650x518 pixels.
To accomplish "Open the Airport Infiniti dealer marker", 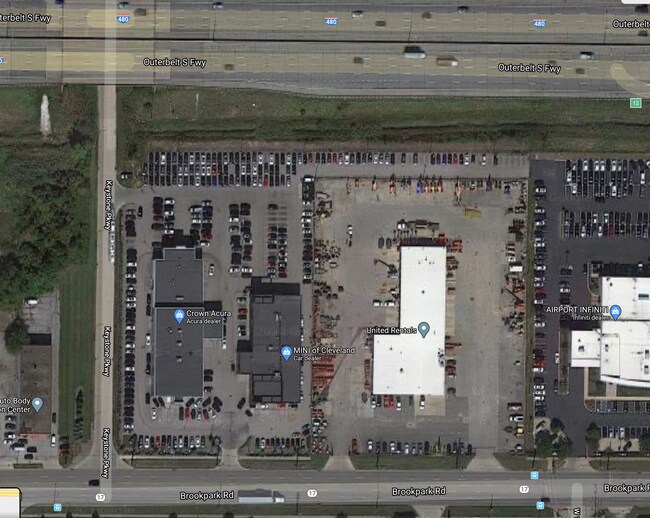I will [616, 312].
